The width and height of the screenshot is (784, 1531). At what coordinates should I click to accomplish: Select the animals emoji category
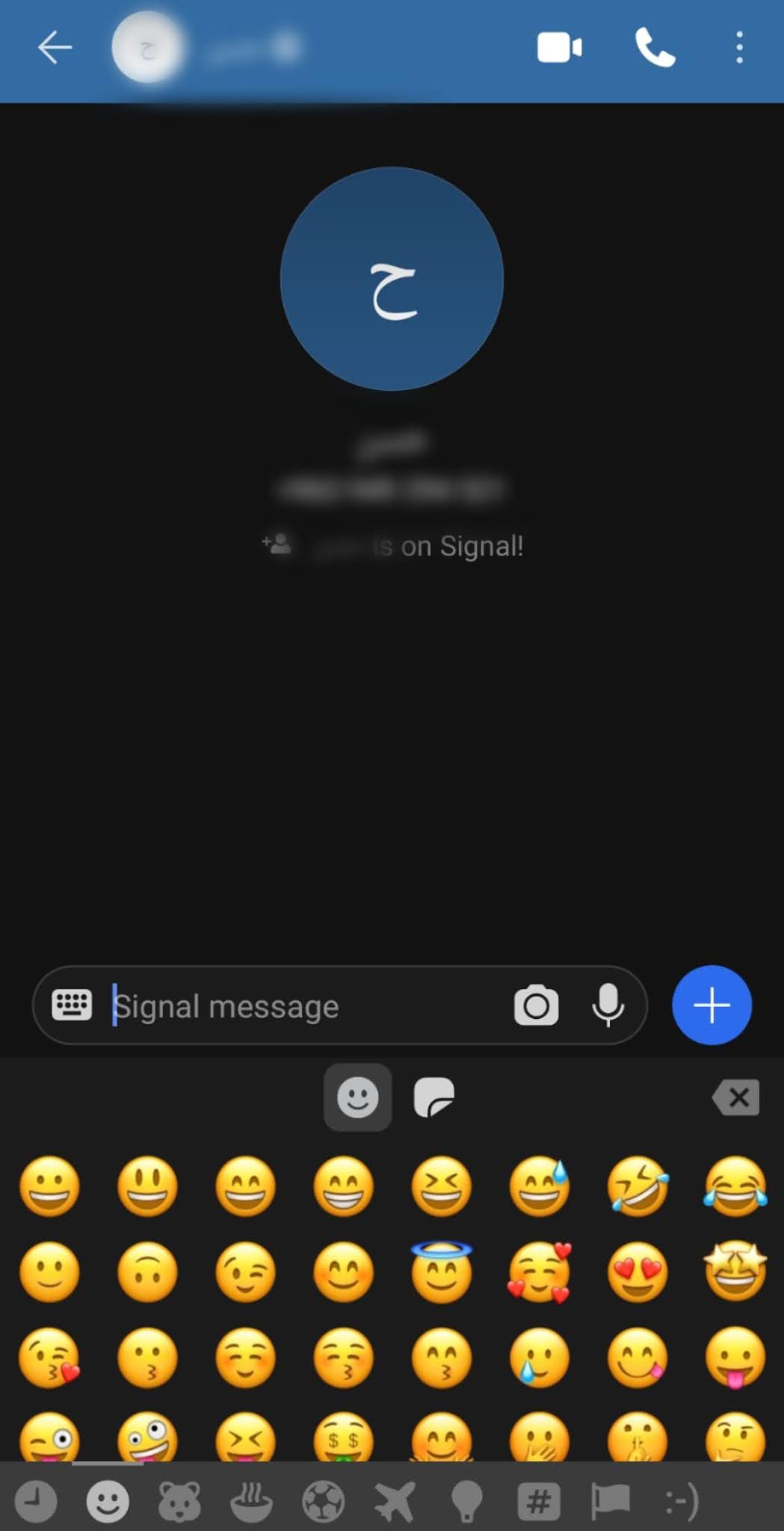click(179, 1501)
